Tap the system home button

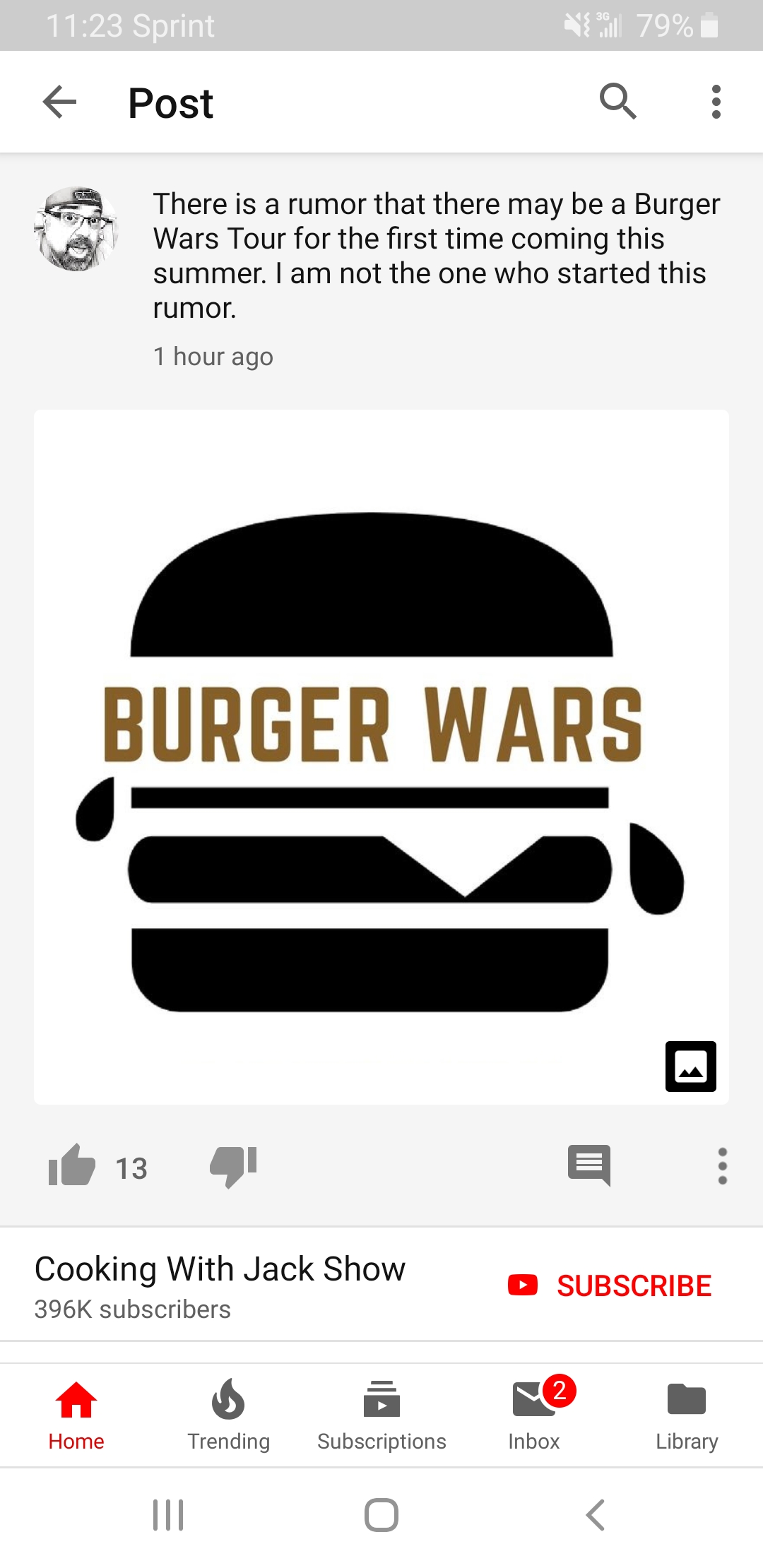381,1515
